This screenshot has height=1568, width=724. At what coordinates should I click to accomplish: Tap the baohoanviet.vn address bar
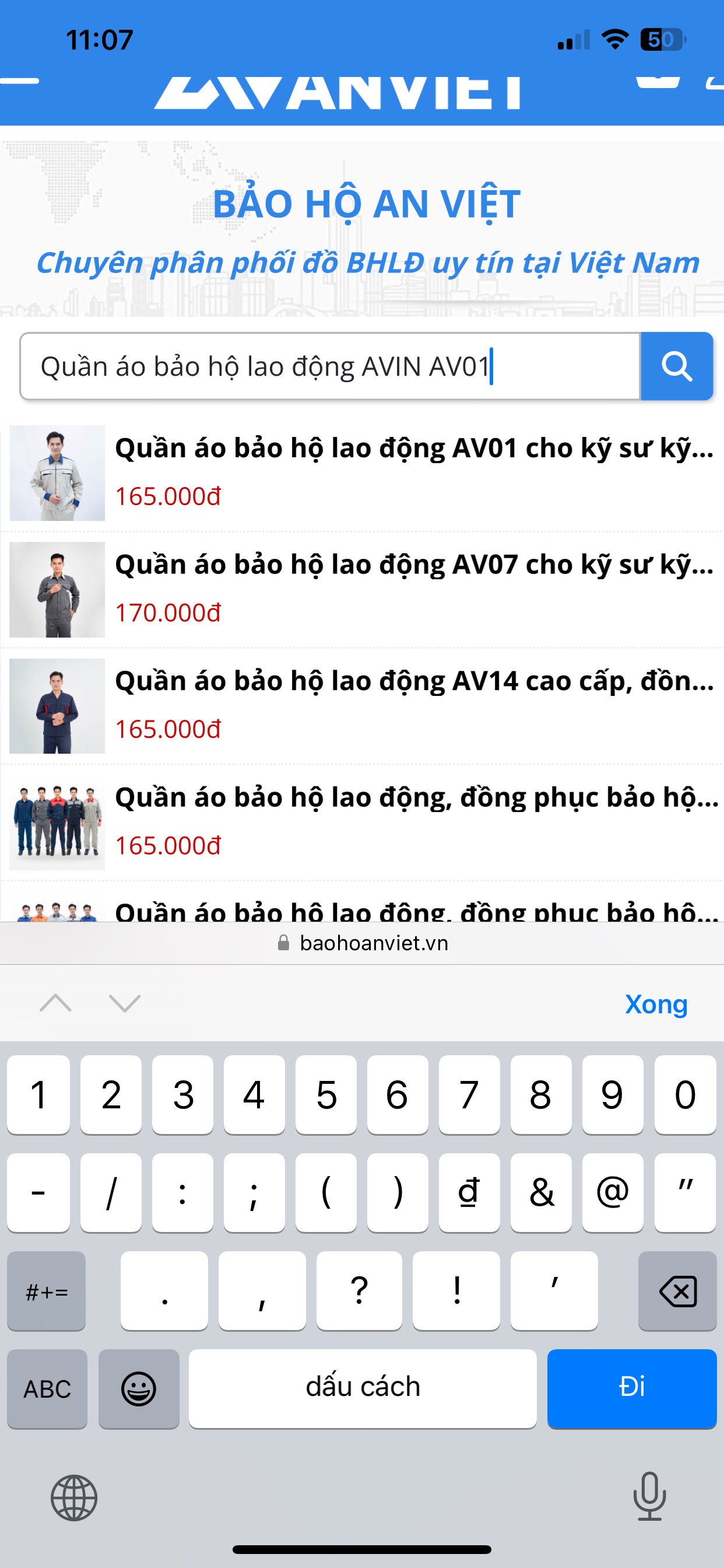pos(363,943)
